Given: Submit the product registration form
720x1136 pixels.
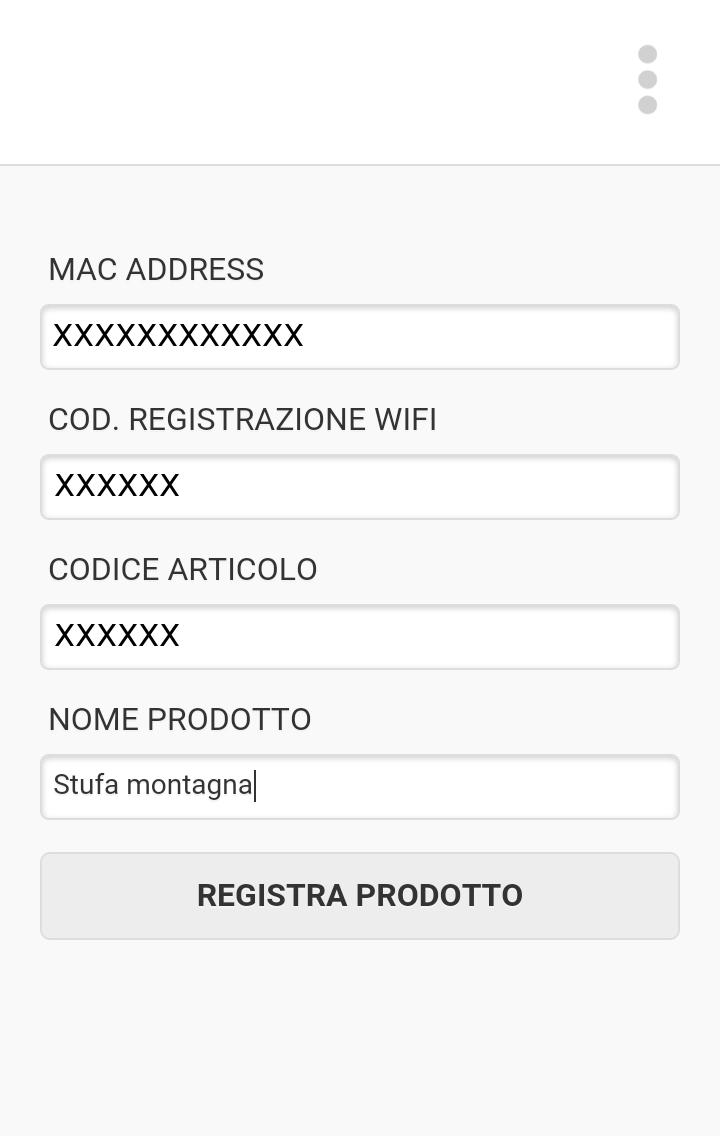Looking at the screenshot, I should tap(360, 895).
